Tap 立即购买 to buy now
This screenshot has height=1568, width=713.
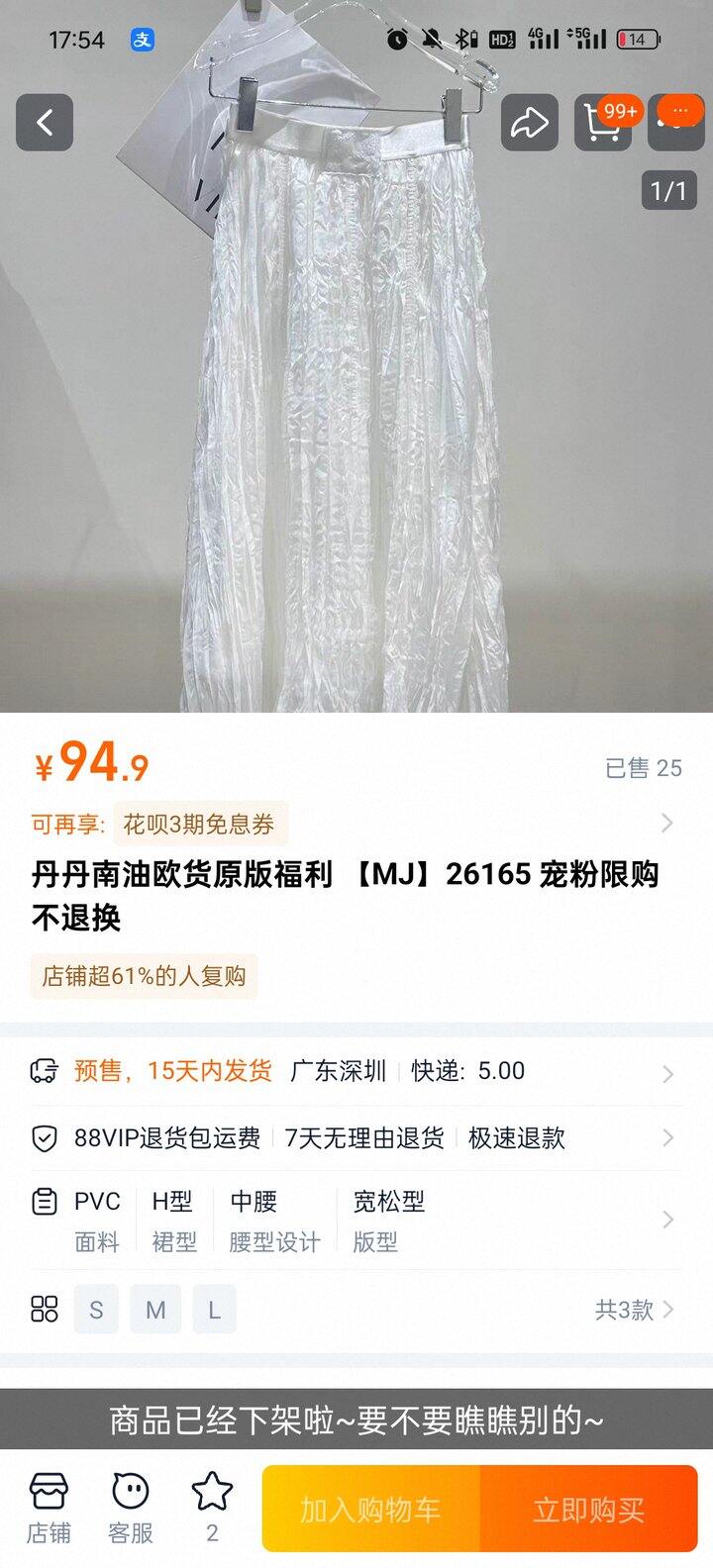tap(588, 1510)
